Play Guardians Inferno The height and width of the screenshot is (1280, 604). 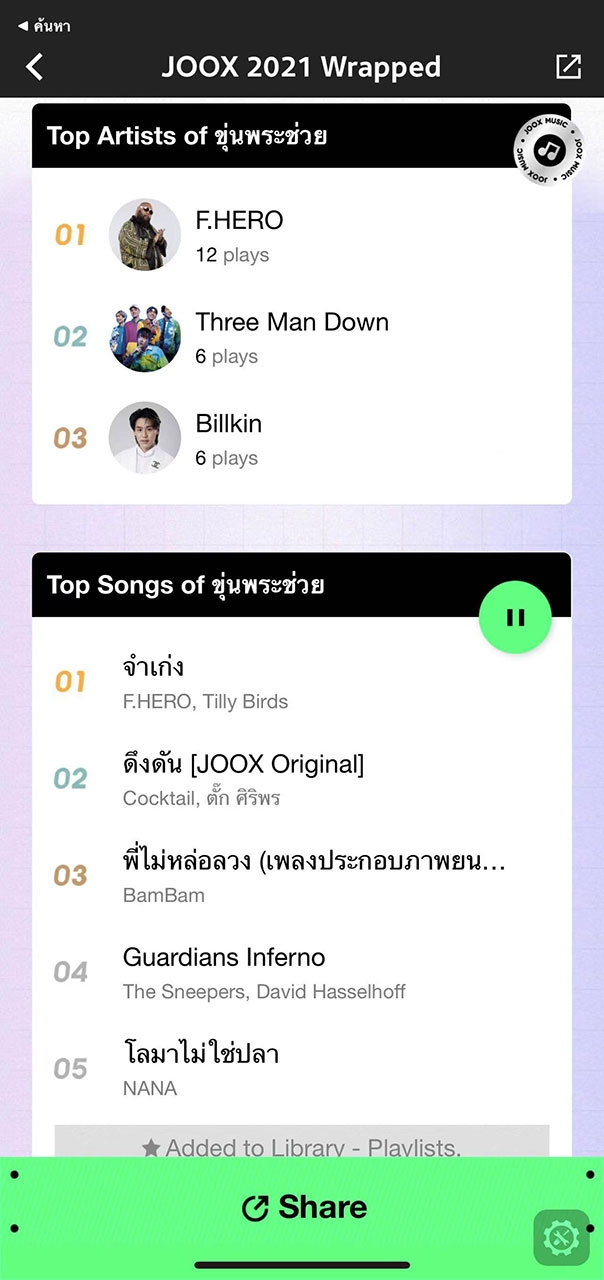pyautogui.click(x=264, y=972)
